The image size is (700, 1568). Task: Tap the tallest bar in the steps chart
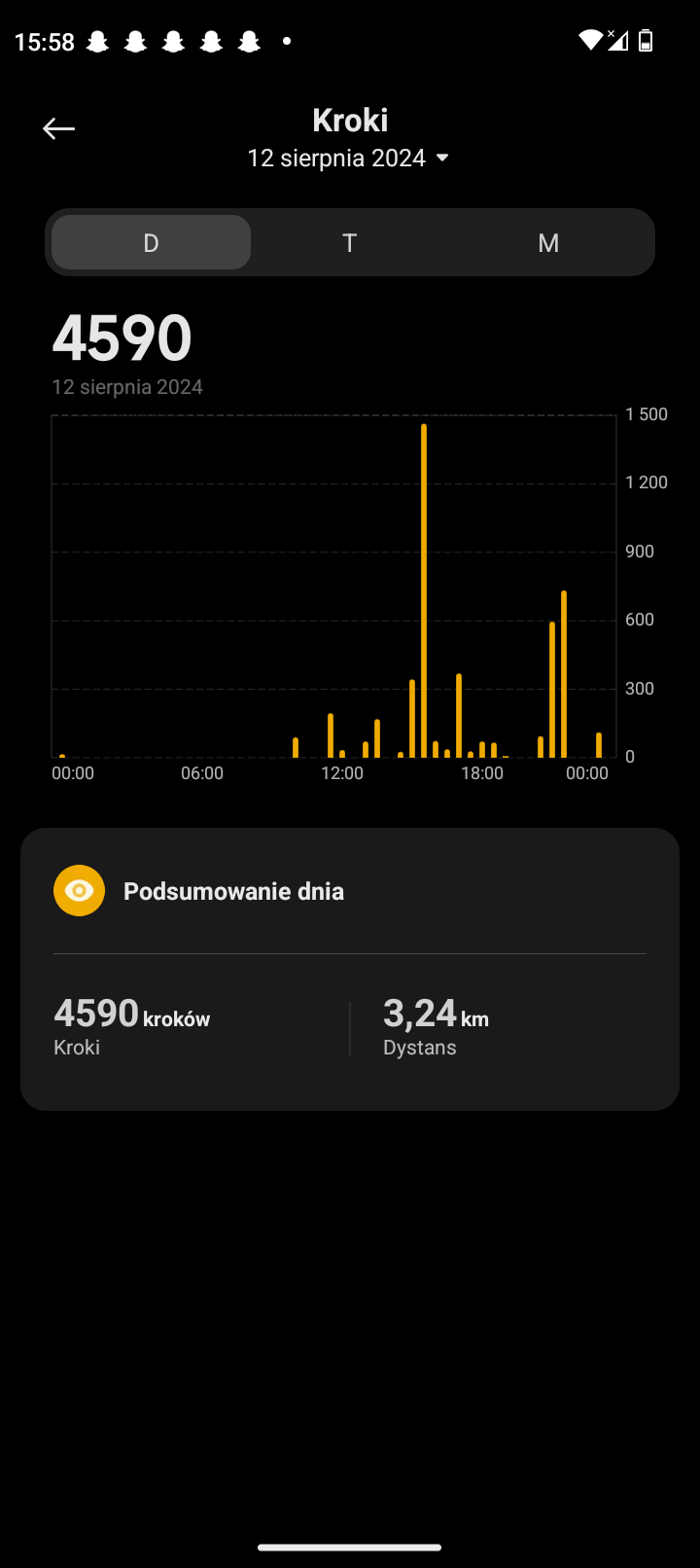(424, 590)
